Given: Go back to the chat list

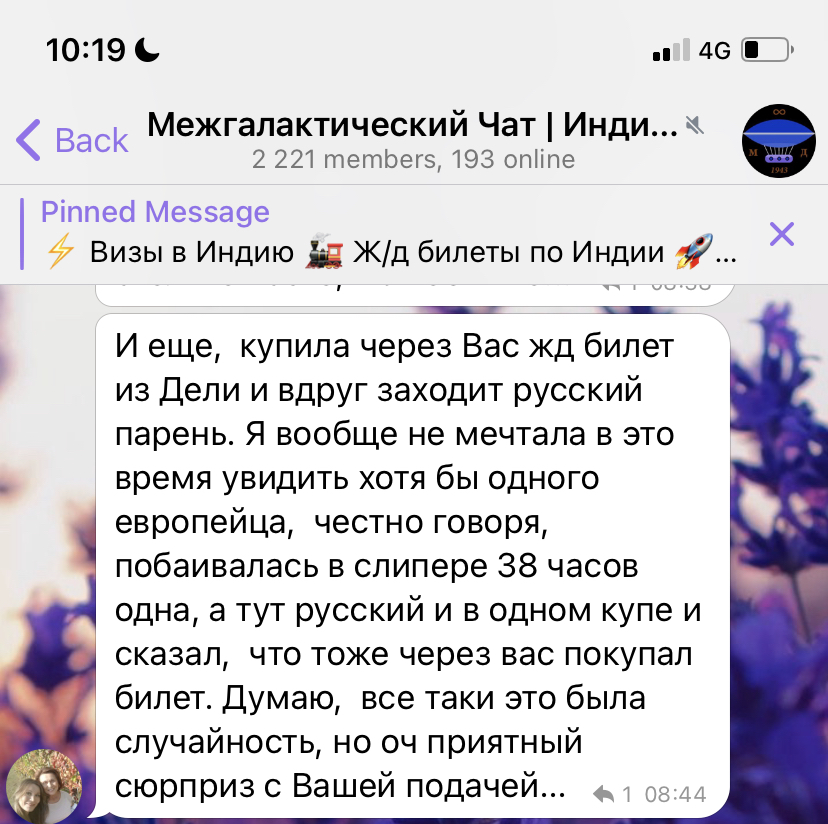Looking at the screenshot, I should pyautogui.click(x=72, y=140).
